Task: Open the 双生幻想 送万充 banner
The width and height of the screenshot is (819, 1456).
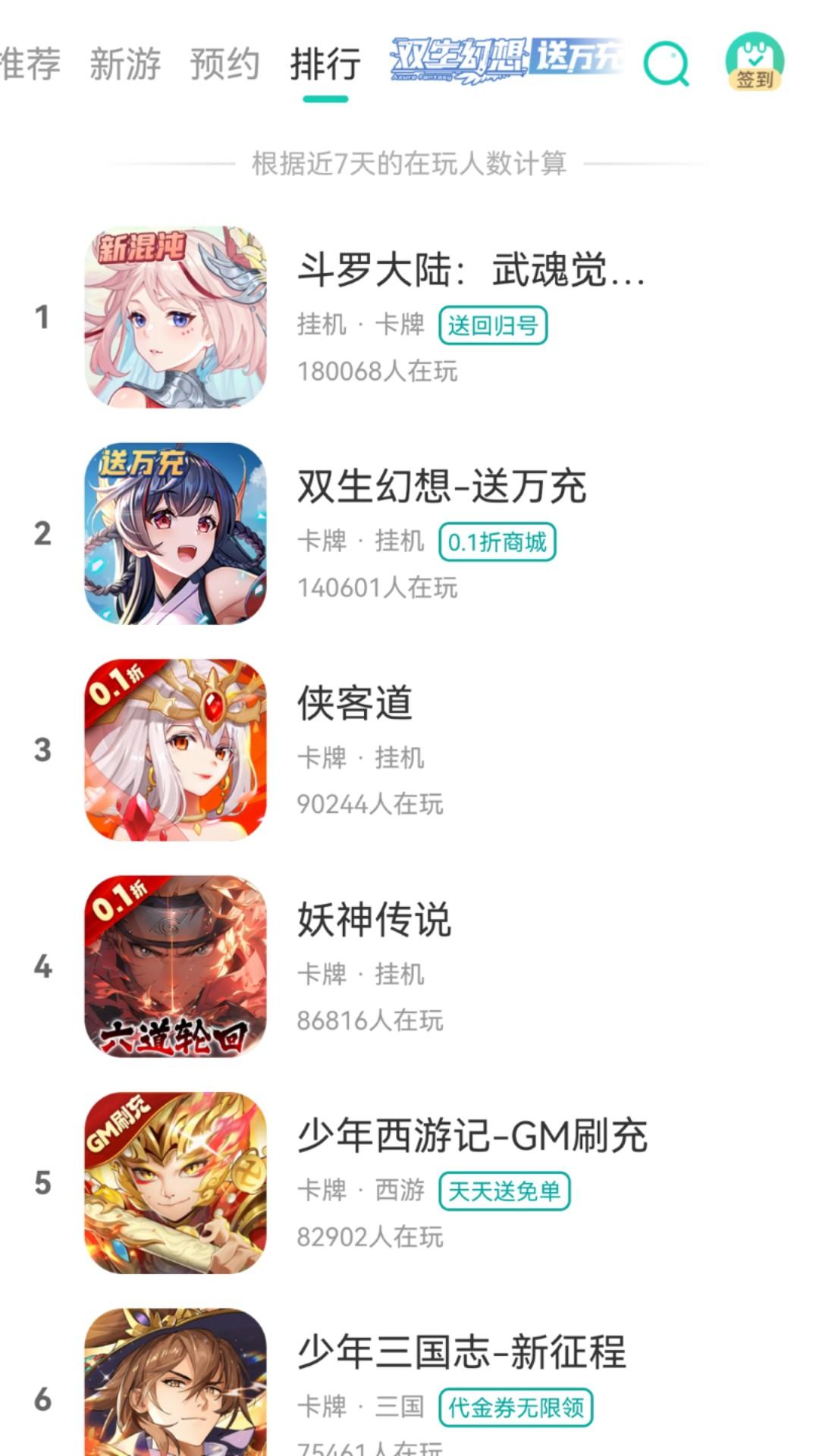Action: (504, 62)
